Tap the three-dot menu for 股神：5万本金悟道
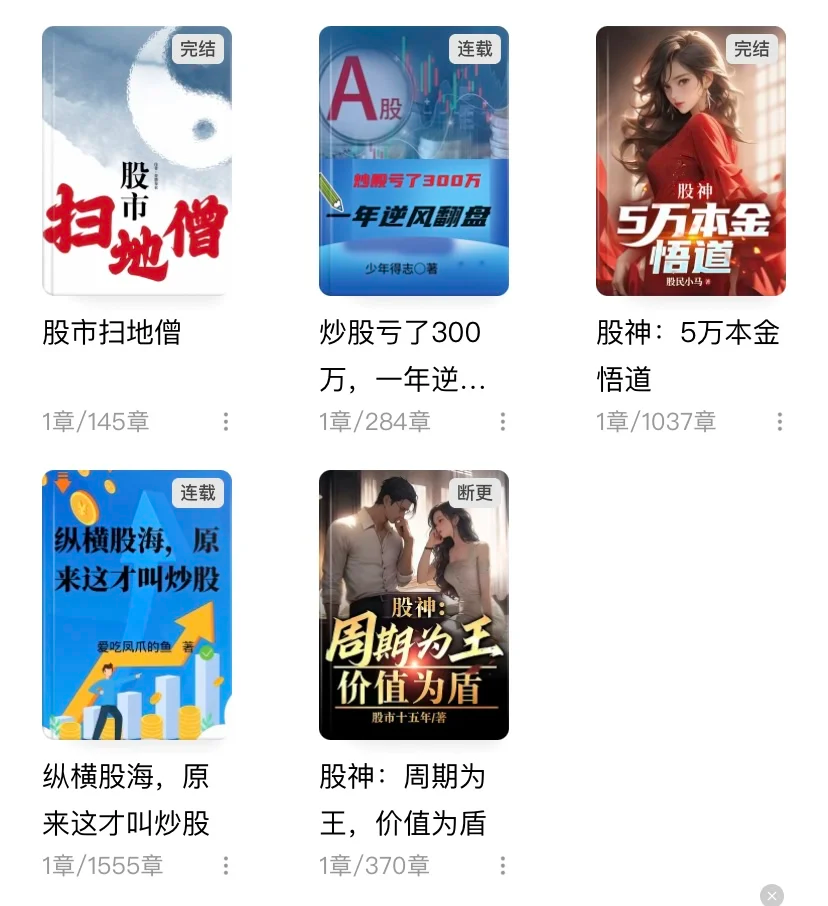 (x=780, y=422)
